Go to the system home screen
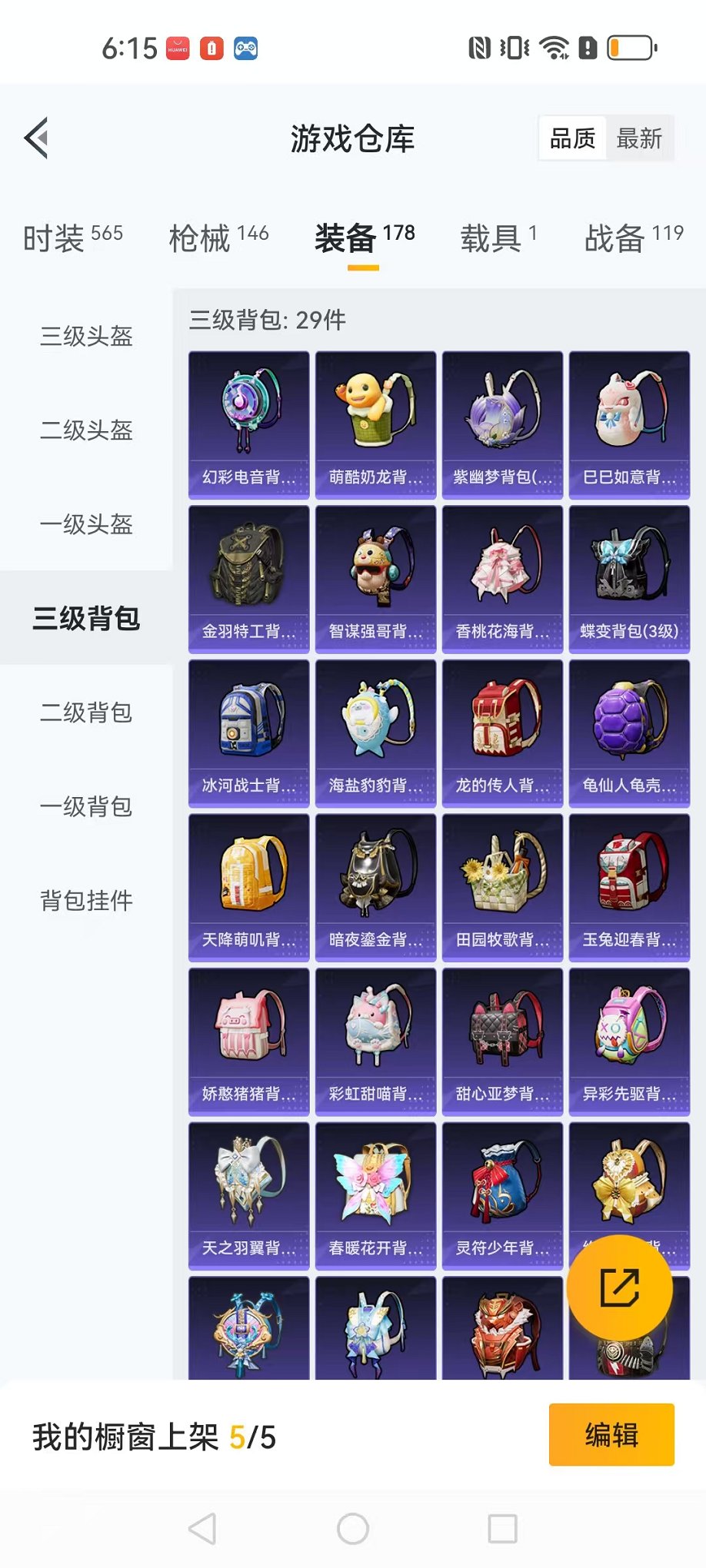 coord(353,1529)
